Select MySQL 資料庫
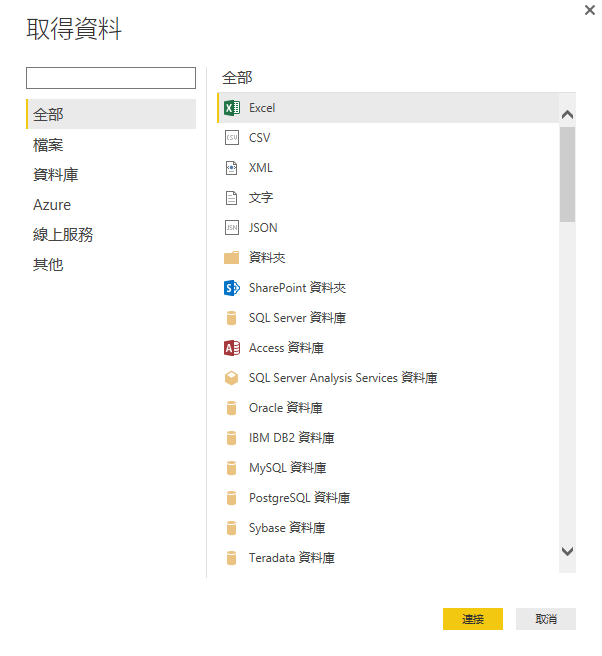 tap(287, 468)
